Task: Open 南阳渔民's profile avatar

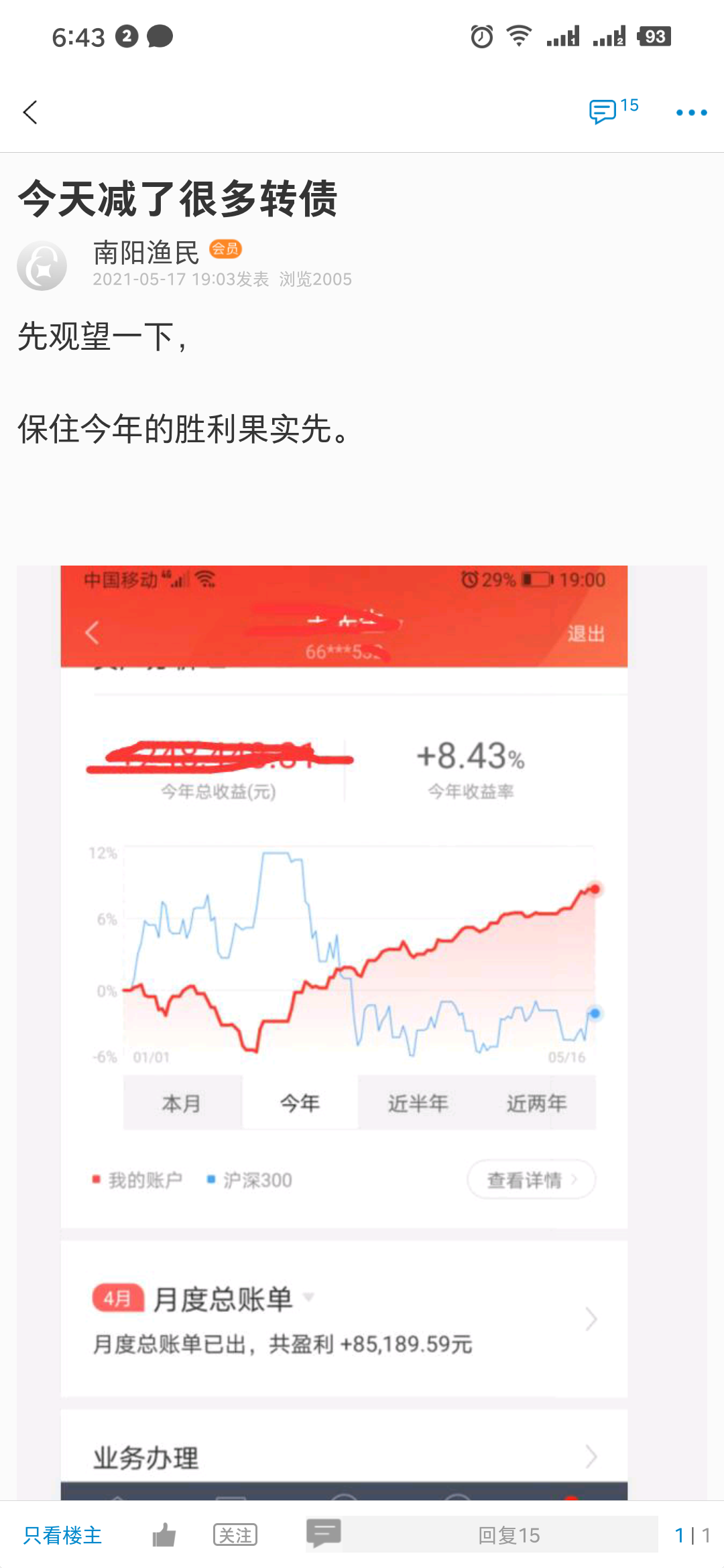Action: point(42,266)
